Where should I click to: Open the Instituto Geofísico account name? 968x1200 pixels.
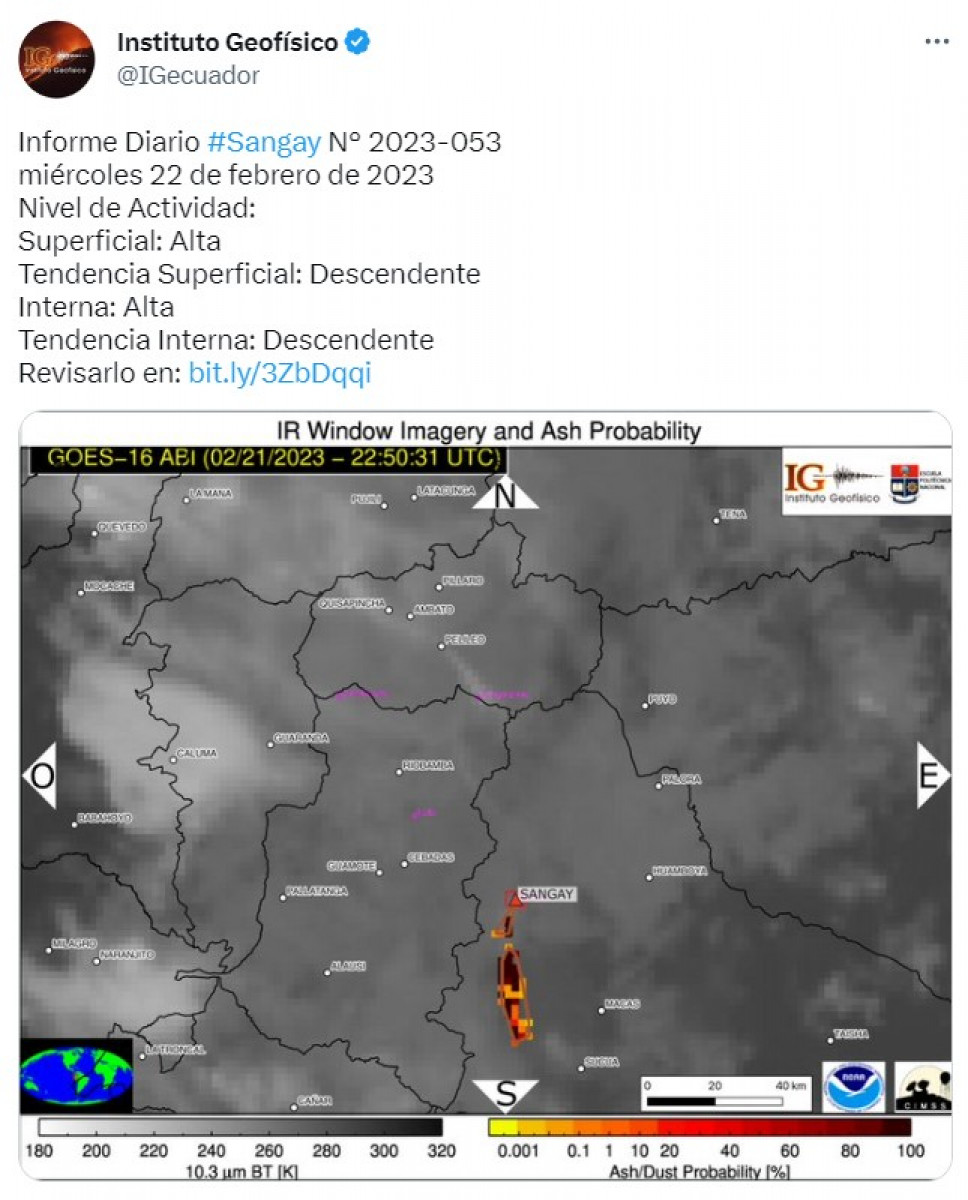[227, 42]
